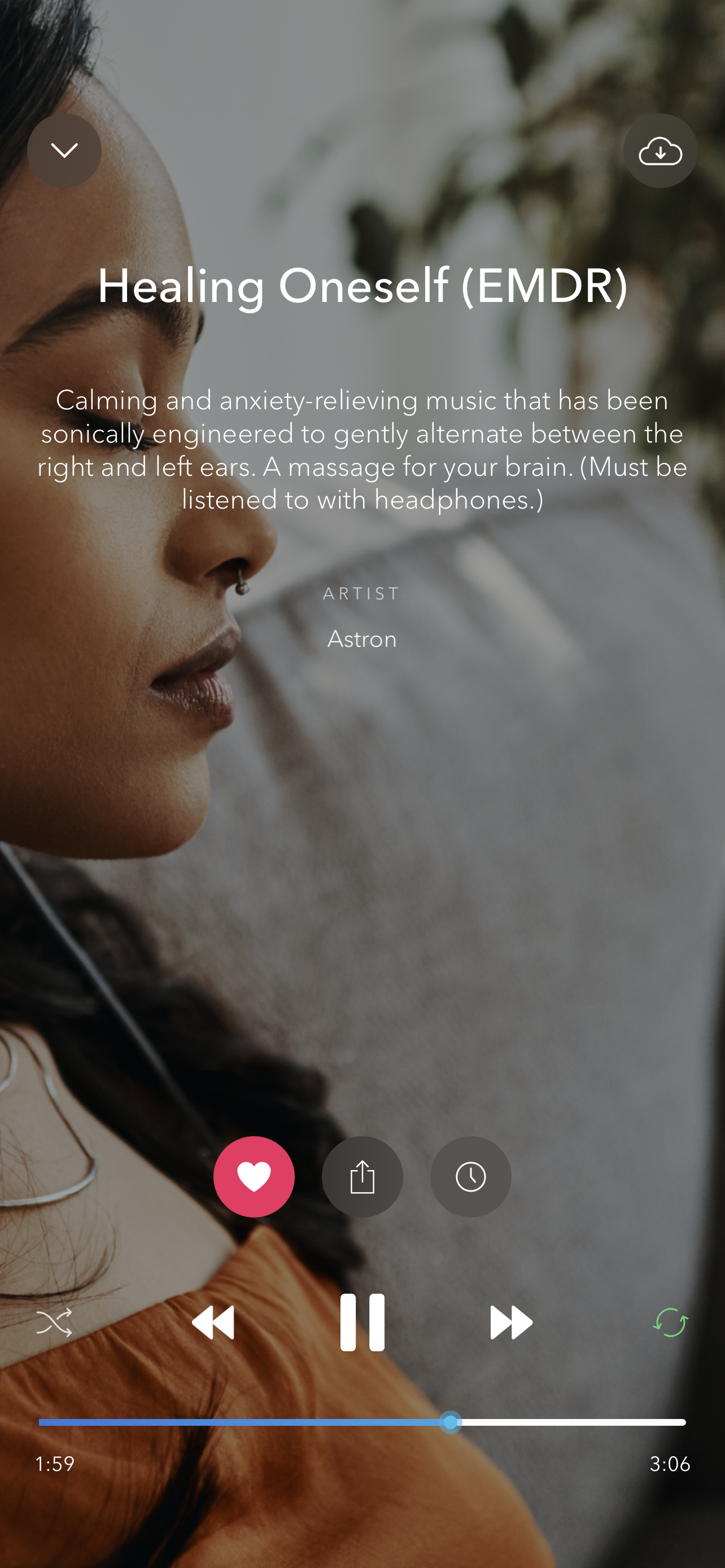The height and width of the screenshot is (1568, 725).
Task: Turn off the green repeat loop
Action: (x=670, y=1322)
